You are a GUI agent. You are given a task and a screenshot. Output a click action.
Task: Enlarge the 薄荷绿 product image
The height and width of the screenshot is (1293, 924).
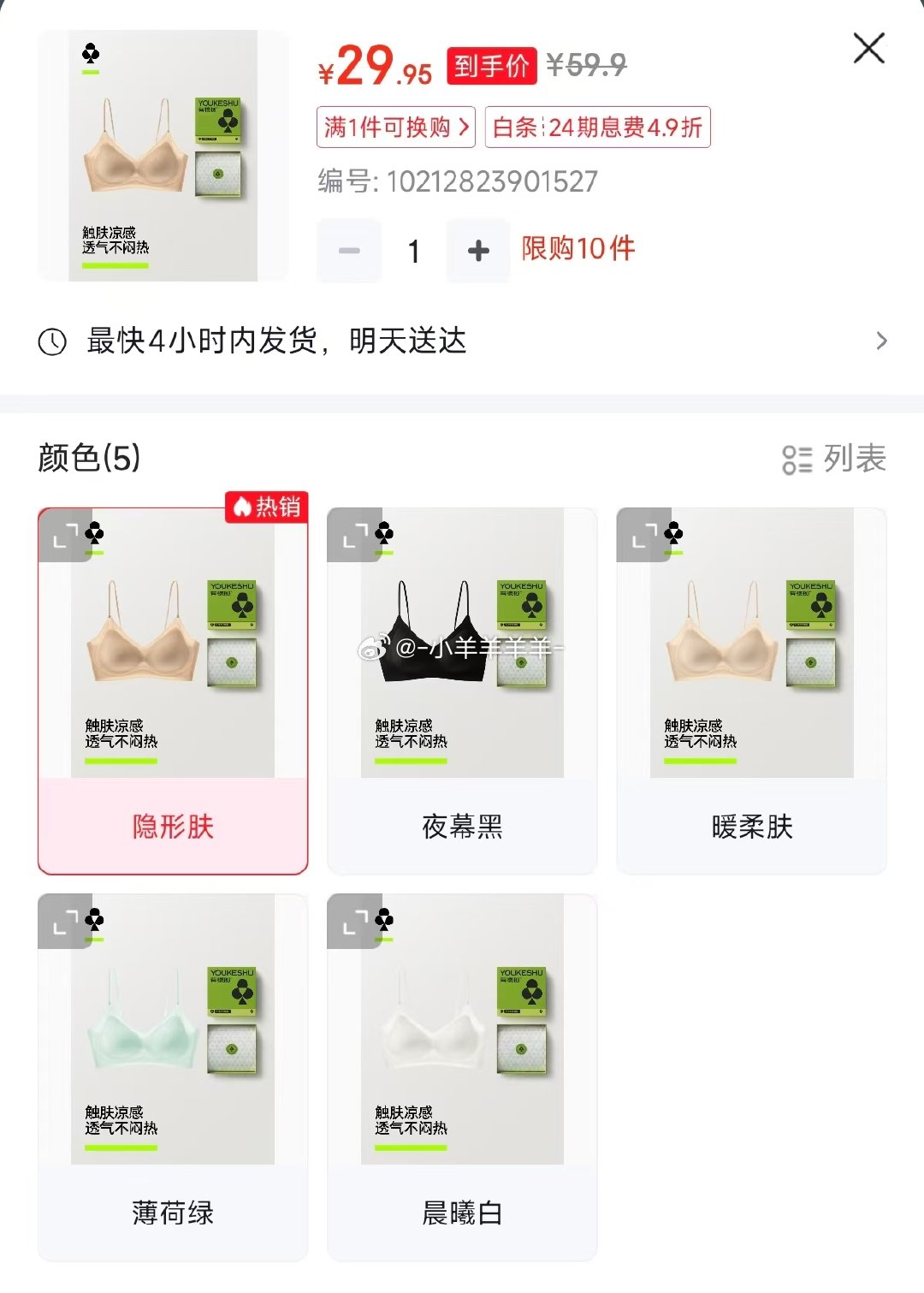65,922
